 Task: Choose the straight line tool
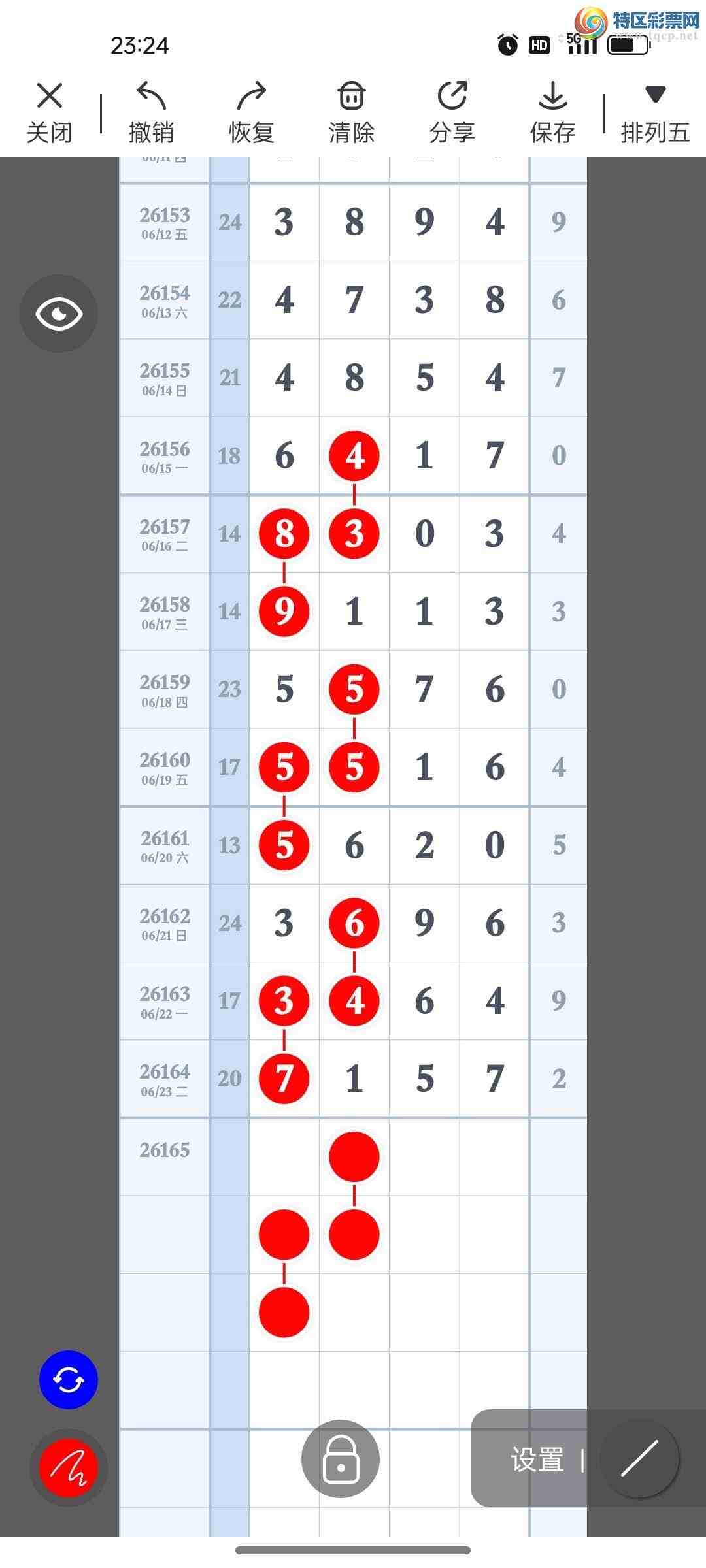point(640,1459)
